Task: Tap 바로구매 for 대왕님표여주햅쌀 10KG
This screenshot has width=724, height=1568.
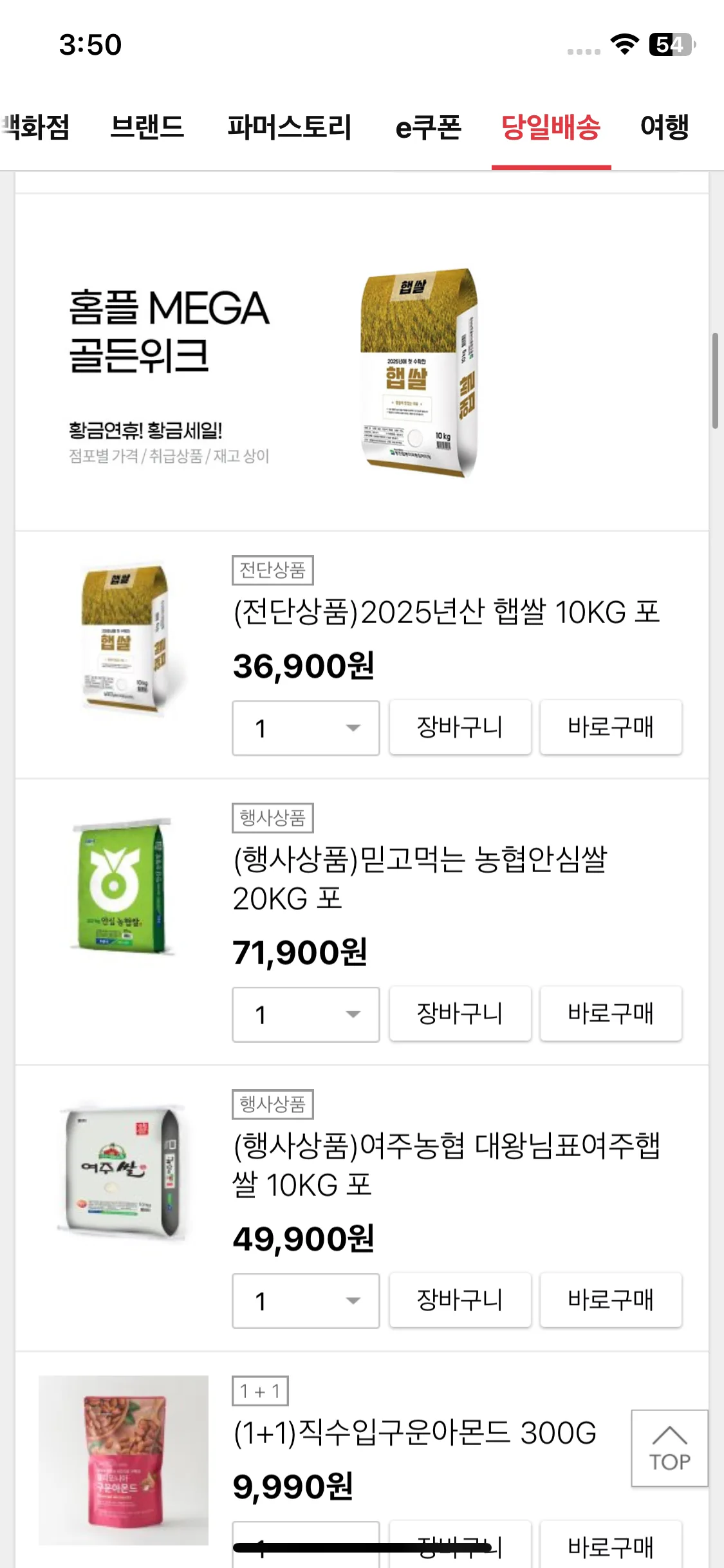Action: click(x=611, y=1300)
